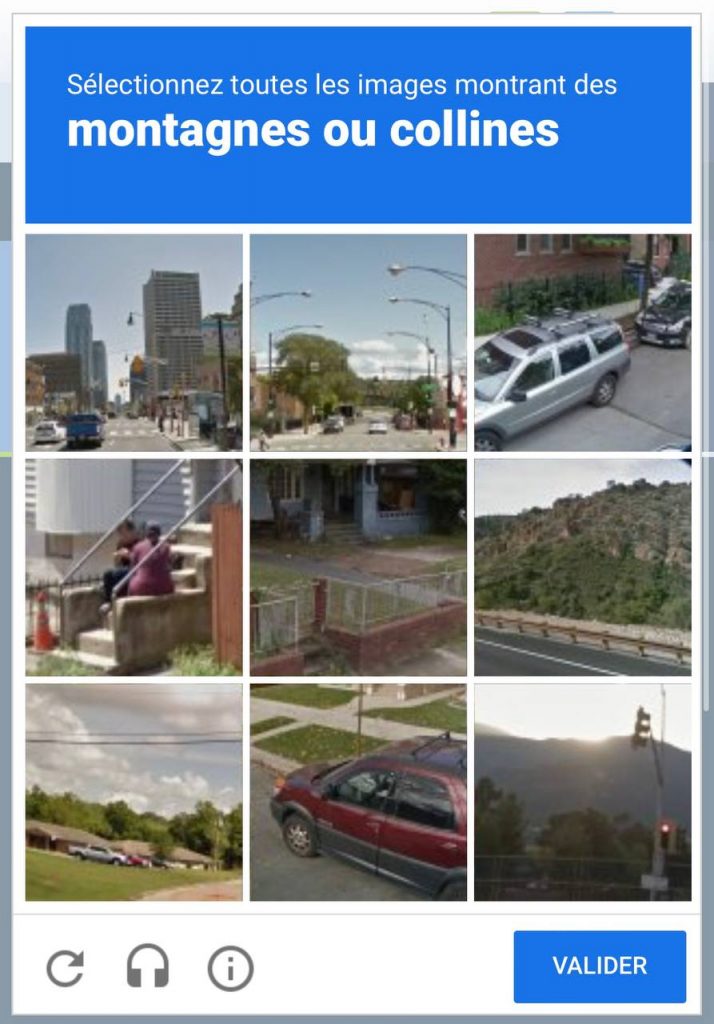Select the tile with downtown skyscrapers

click(134, 342)
